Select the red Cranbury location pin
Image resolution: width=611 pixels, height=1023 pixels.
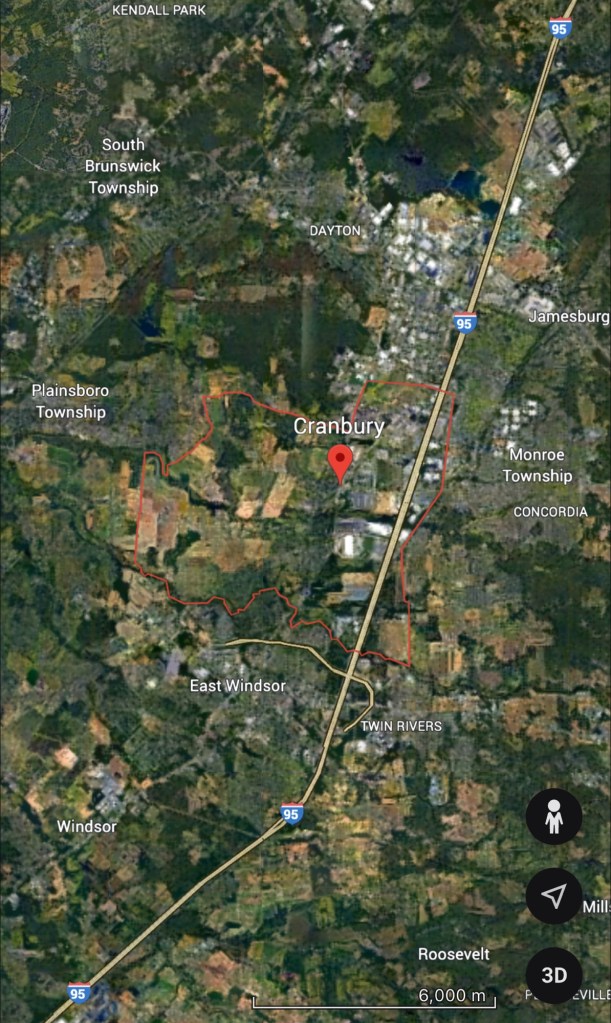point(340,462)
